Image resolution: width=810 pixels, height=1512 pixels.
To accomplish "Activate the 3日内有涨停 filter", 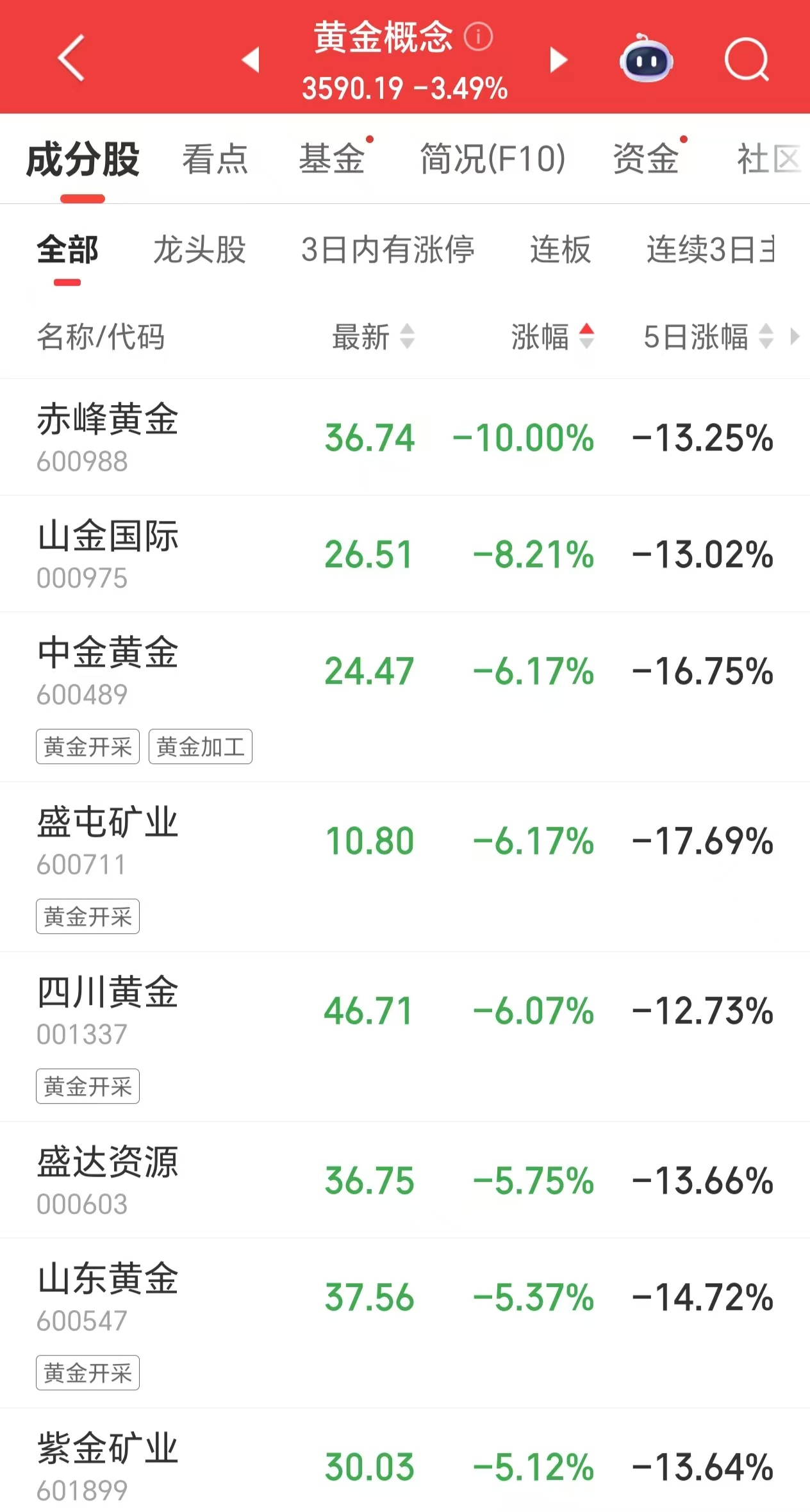I will point(390,251).
